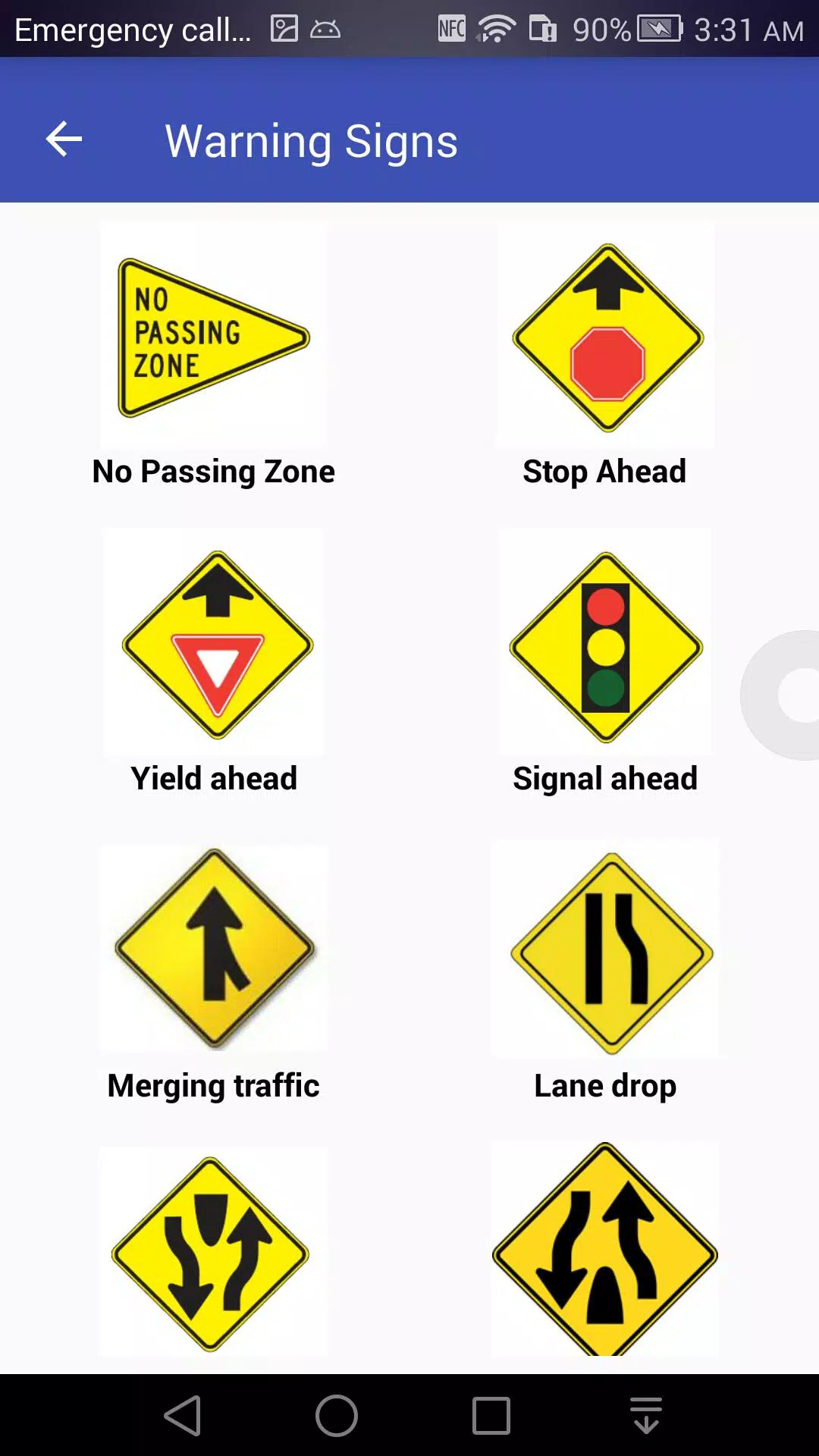Tap the back arrow in the app bar
Screen dimensions: 819x1456
(x=64, y=139)
